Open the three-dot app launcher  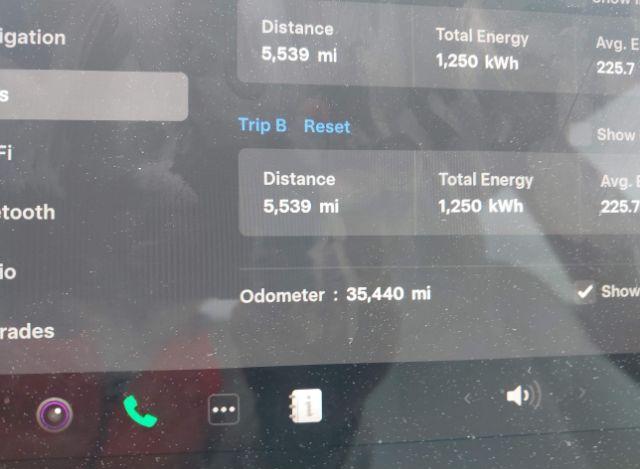[x=223, y=409]
